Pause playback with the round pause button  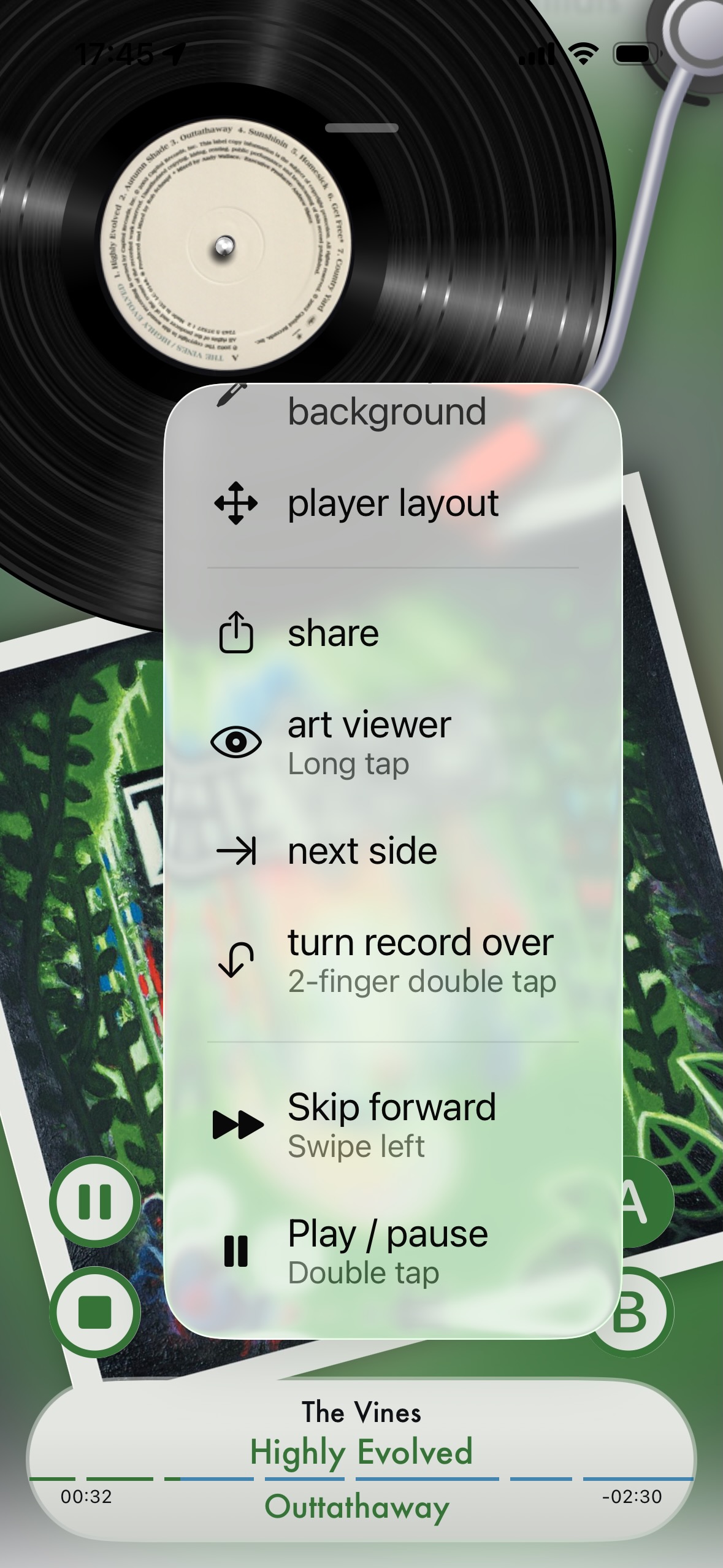pos(95,1201)
